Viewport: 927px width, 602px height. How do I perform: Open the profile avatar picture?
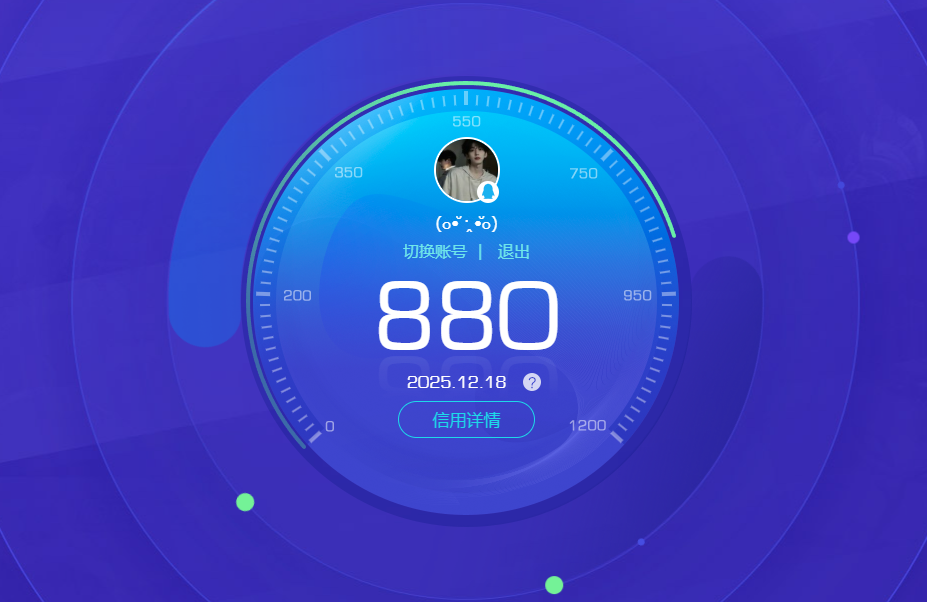tap(466, 170)
